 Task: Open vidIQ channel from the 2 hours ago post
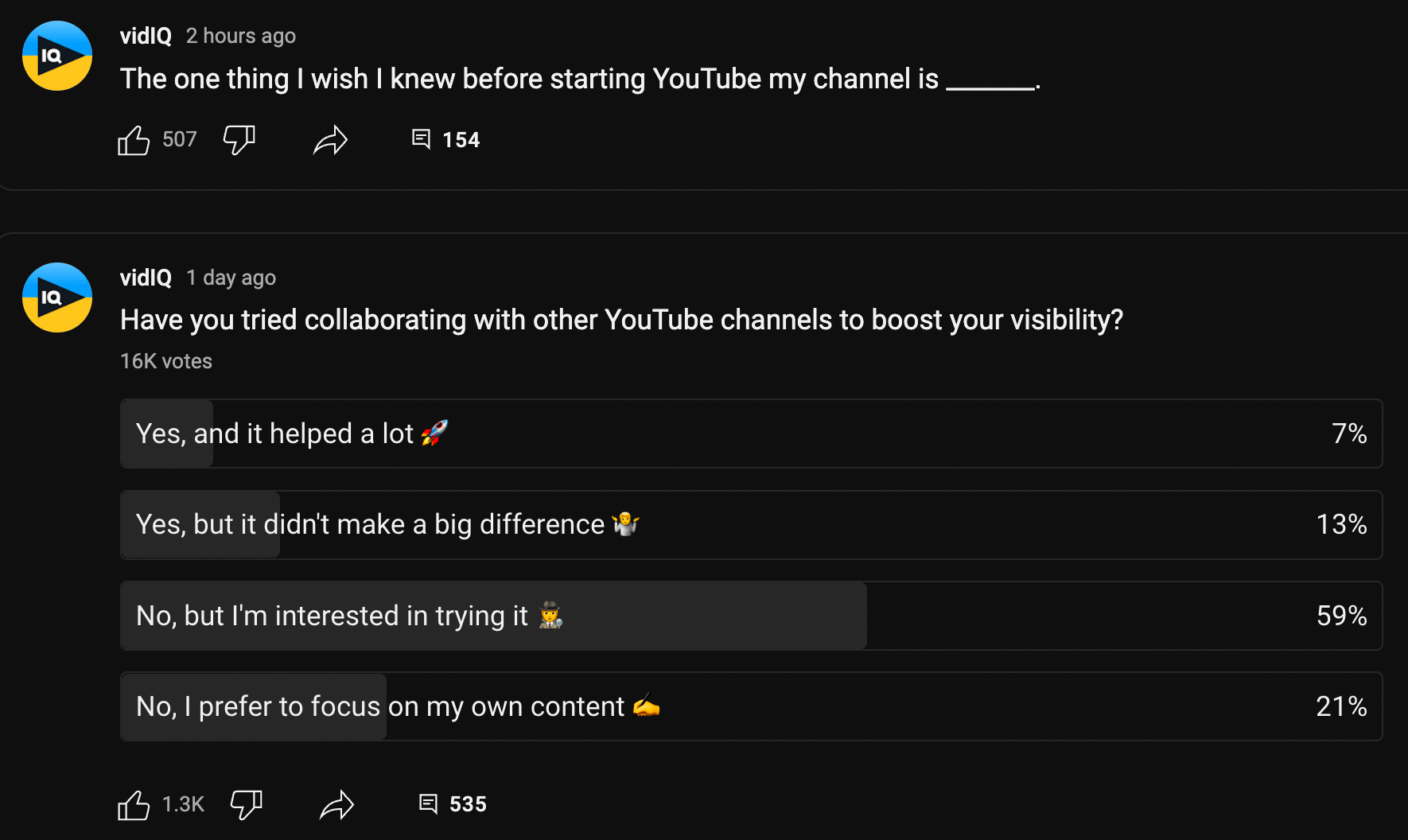(146, 36)
